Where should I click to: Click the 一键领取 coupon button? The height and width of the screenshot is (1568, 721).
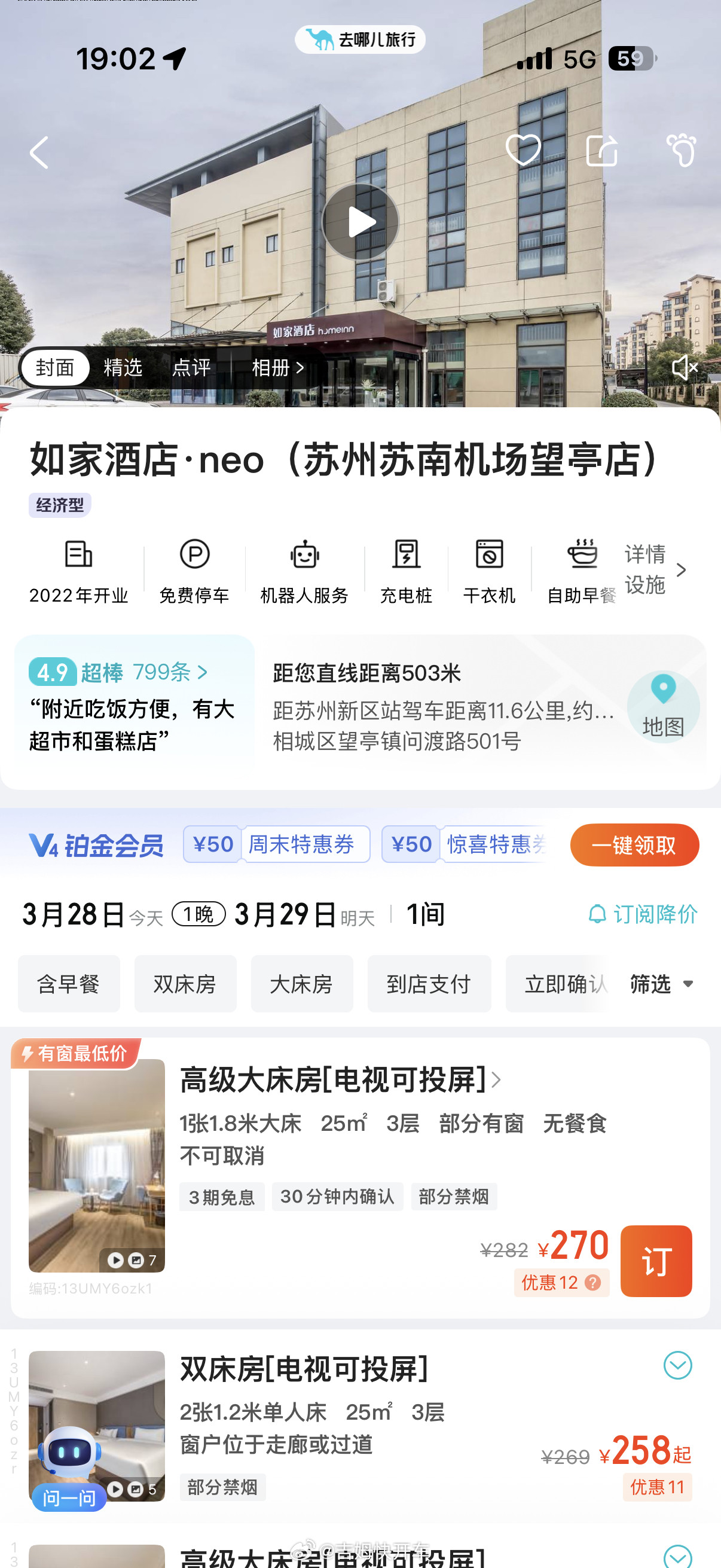pyautogui.click(x=634, y=845)
